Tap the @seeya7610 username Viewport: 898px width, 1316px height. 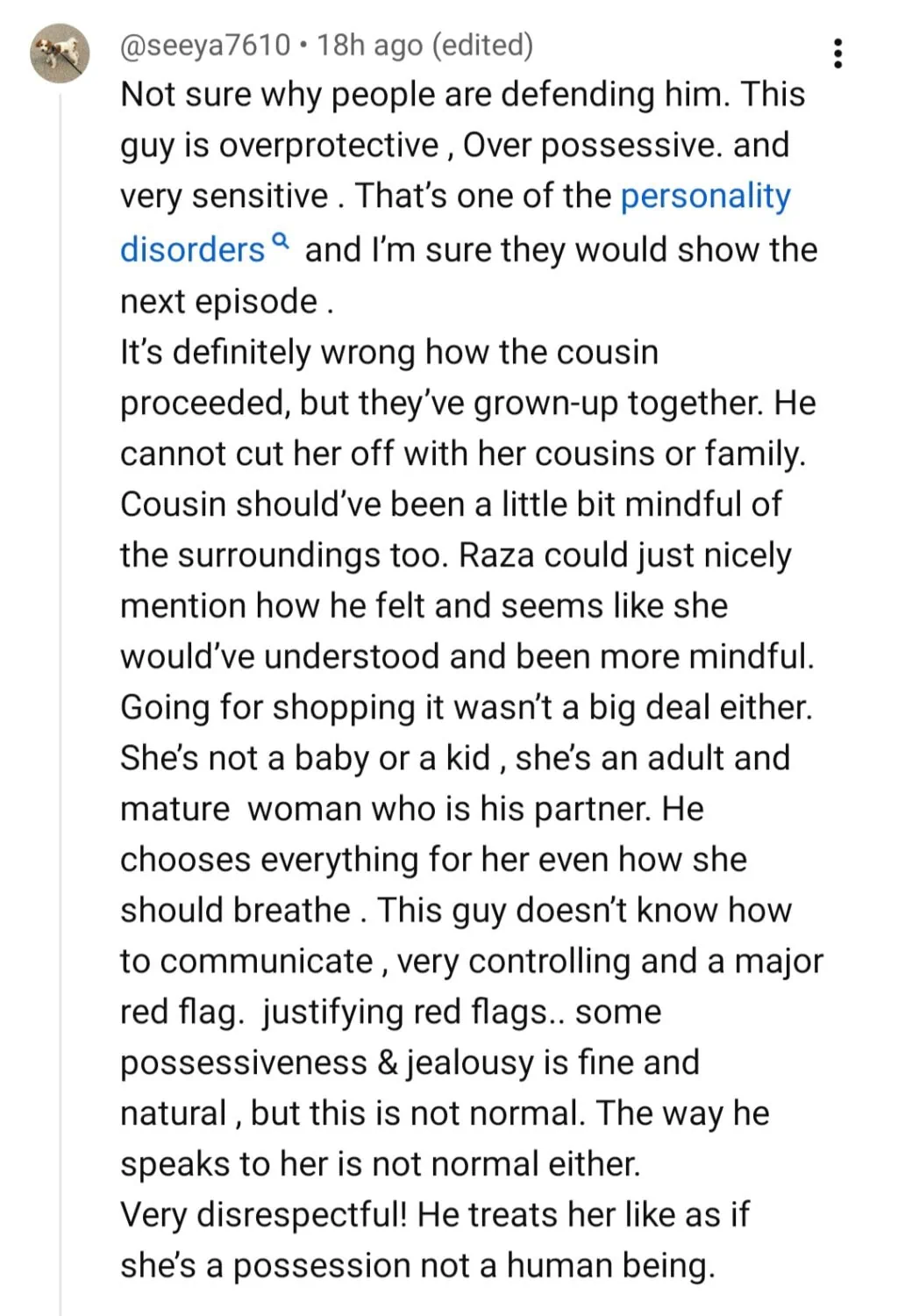coord(204,44)
